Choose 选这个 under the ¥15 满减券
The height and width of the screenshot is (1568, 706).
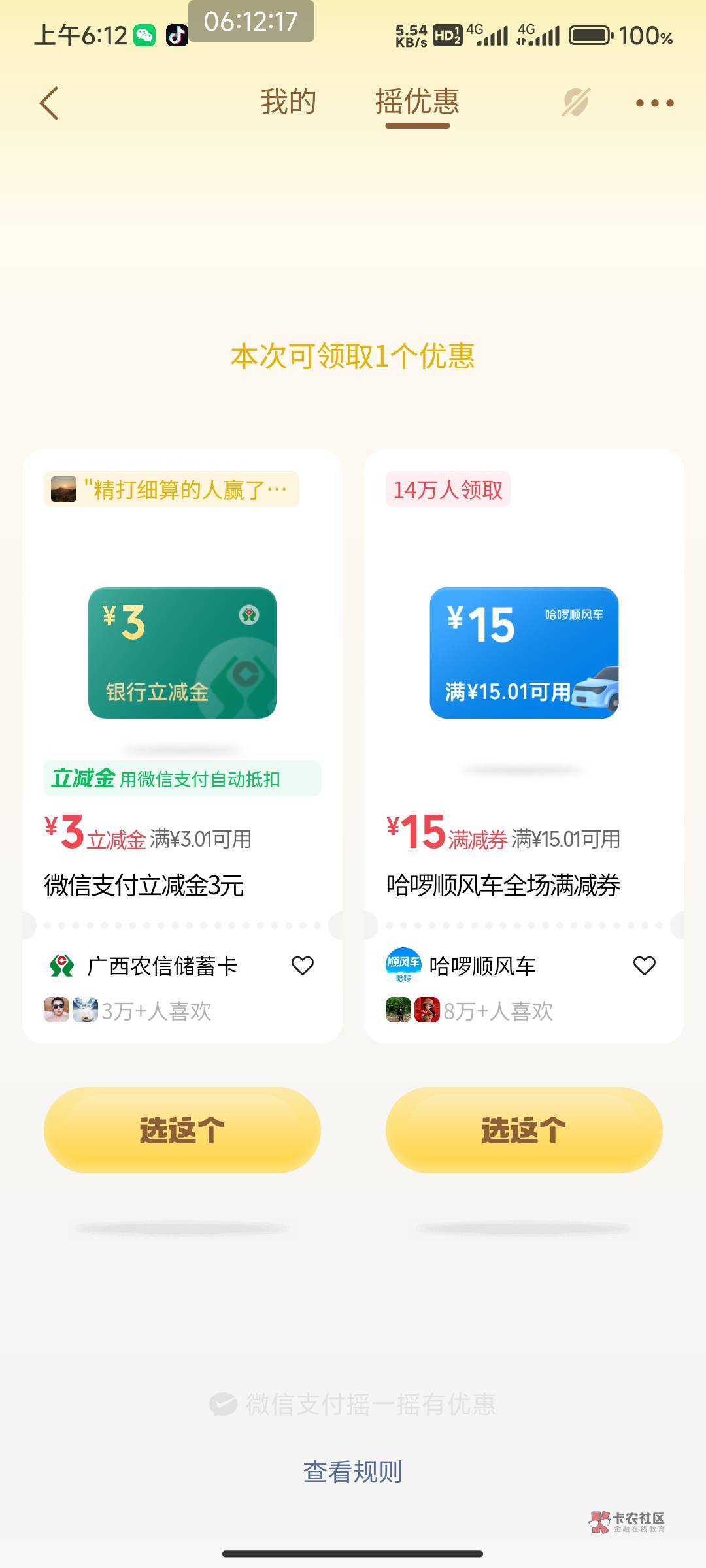pyautogui.click(x=524, y=1130)
